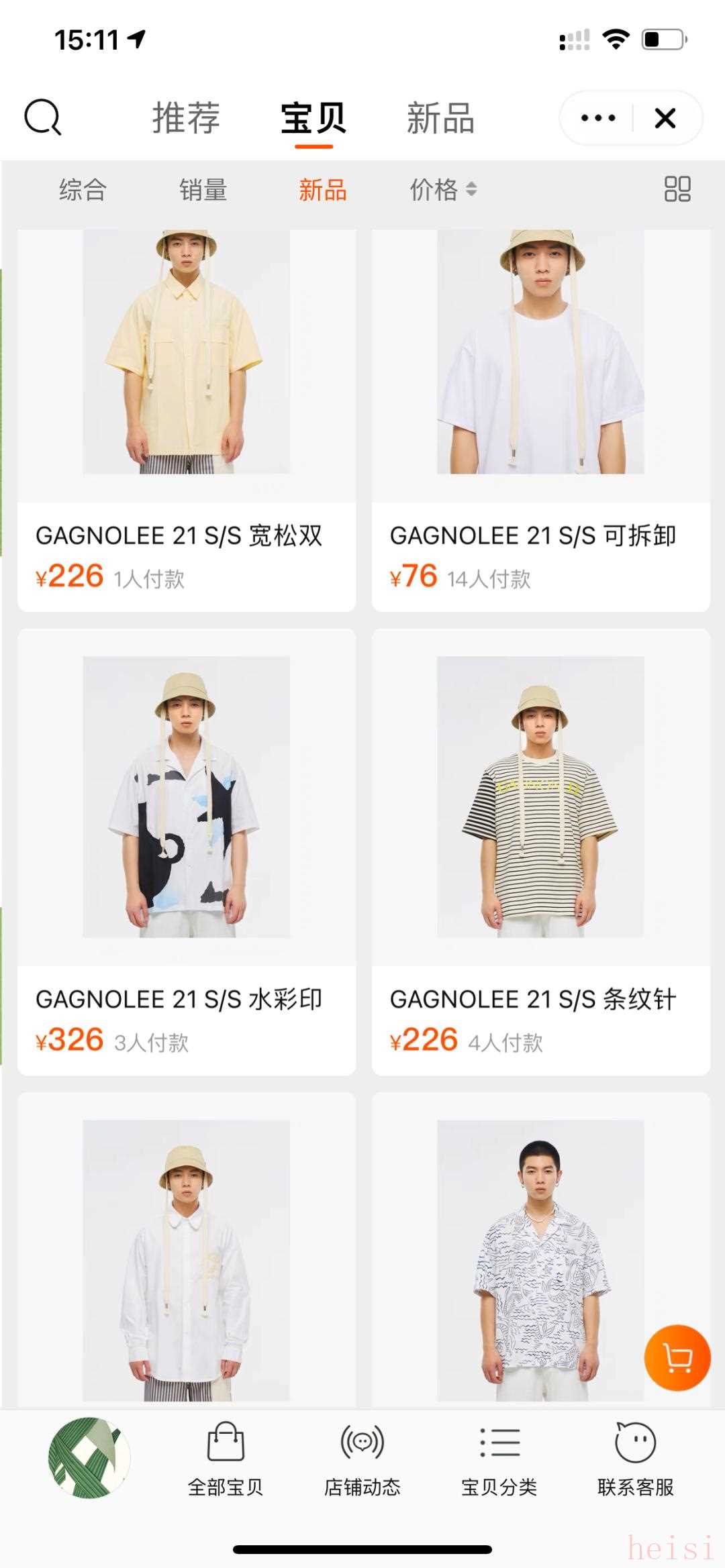Sort items by 销量
Screen dimensions: 725x1568
tap(203, 190)
